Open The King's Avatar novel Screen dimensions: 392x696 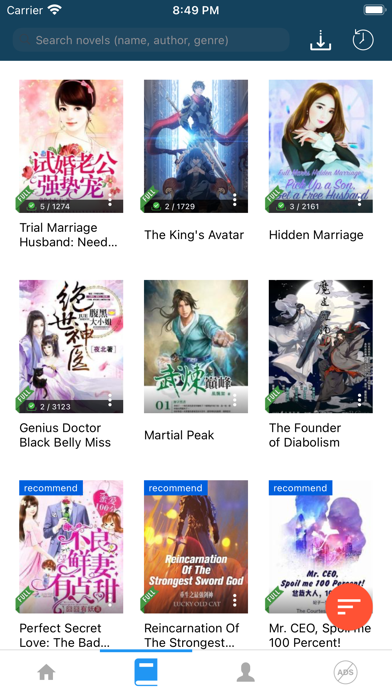(196, 146)
